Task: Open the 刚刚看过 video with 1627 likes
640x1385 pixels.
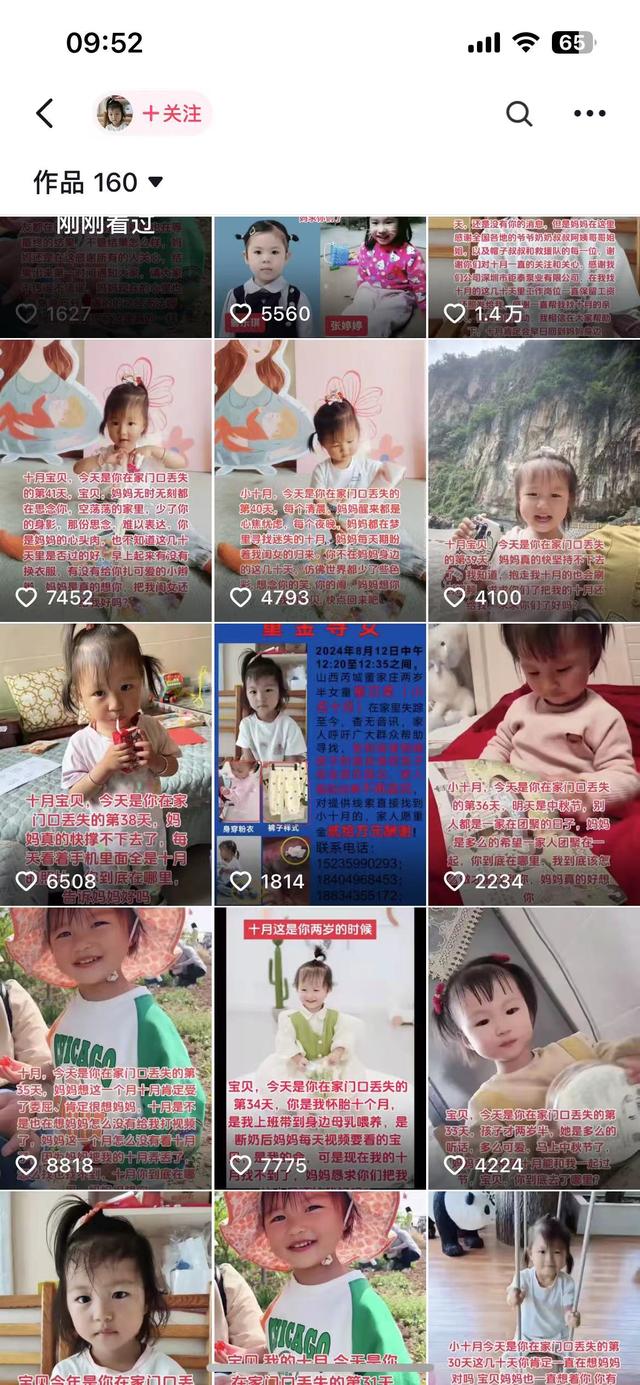Action: click(x=105, y=275)
